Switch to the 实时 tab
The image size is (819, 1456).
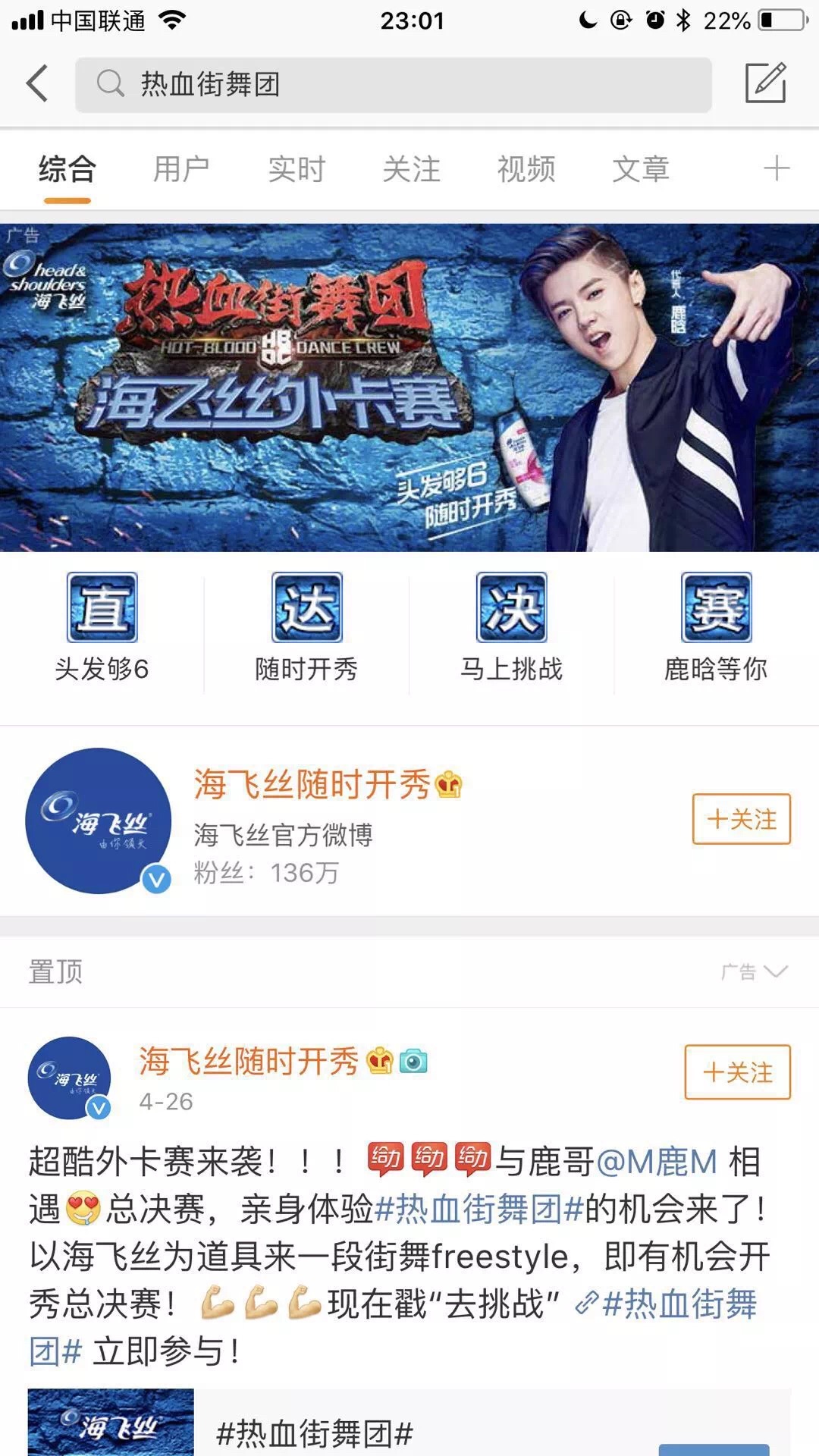tap(297, 169)
